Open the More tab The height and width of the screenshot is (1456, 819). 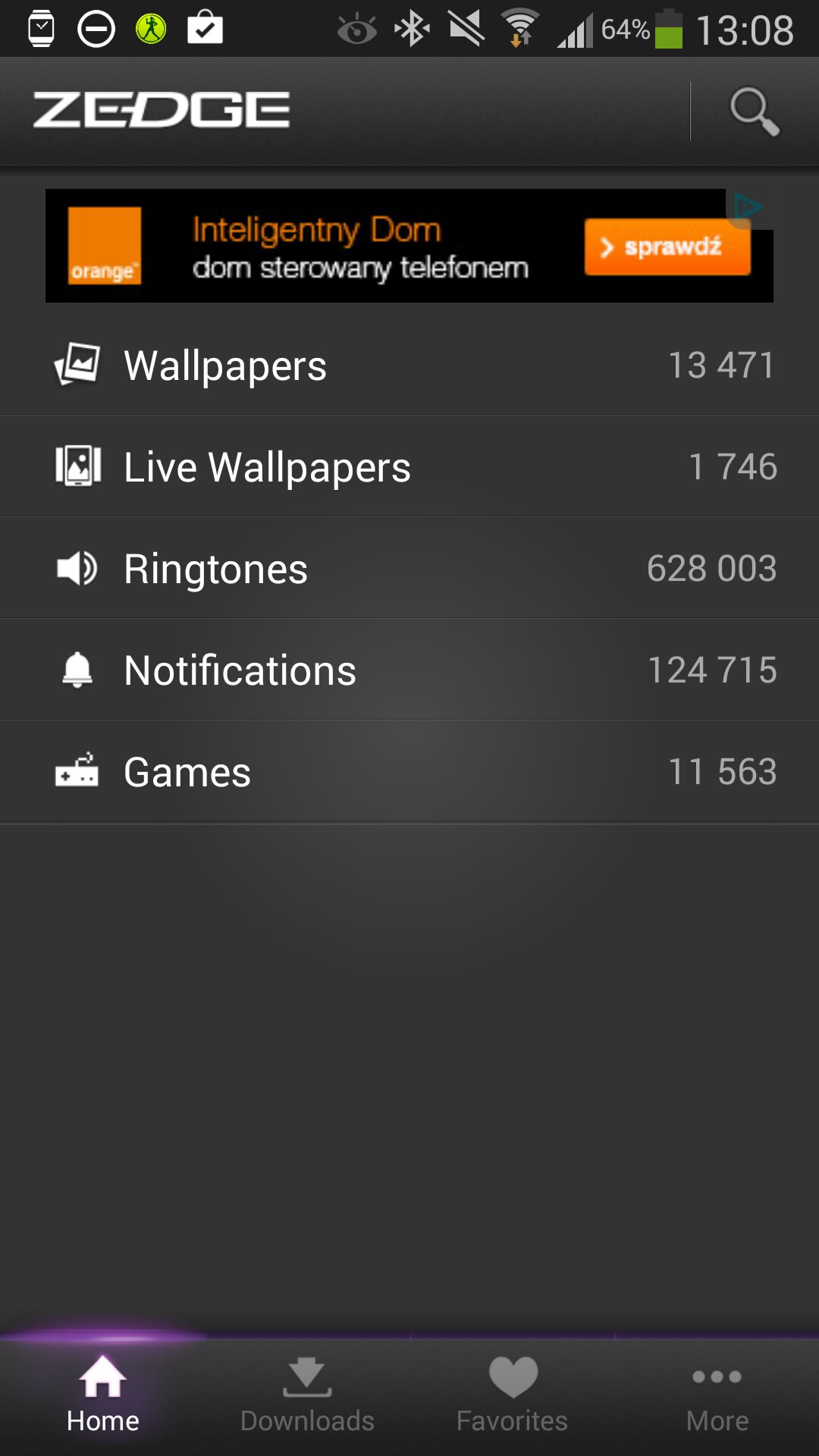[717, 1397]
